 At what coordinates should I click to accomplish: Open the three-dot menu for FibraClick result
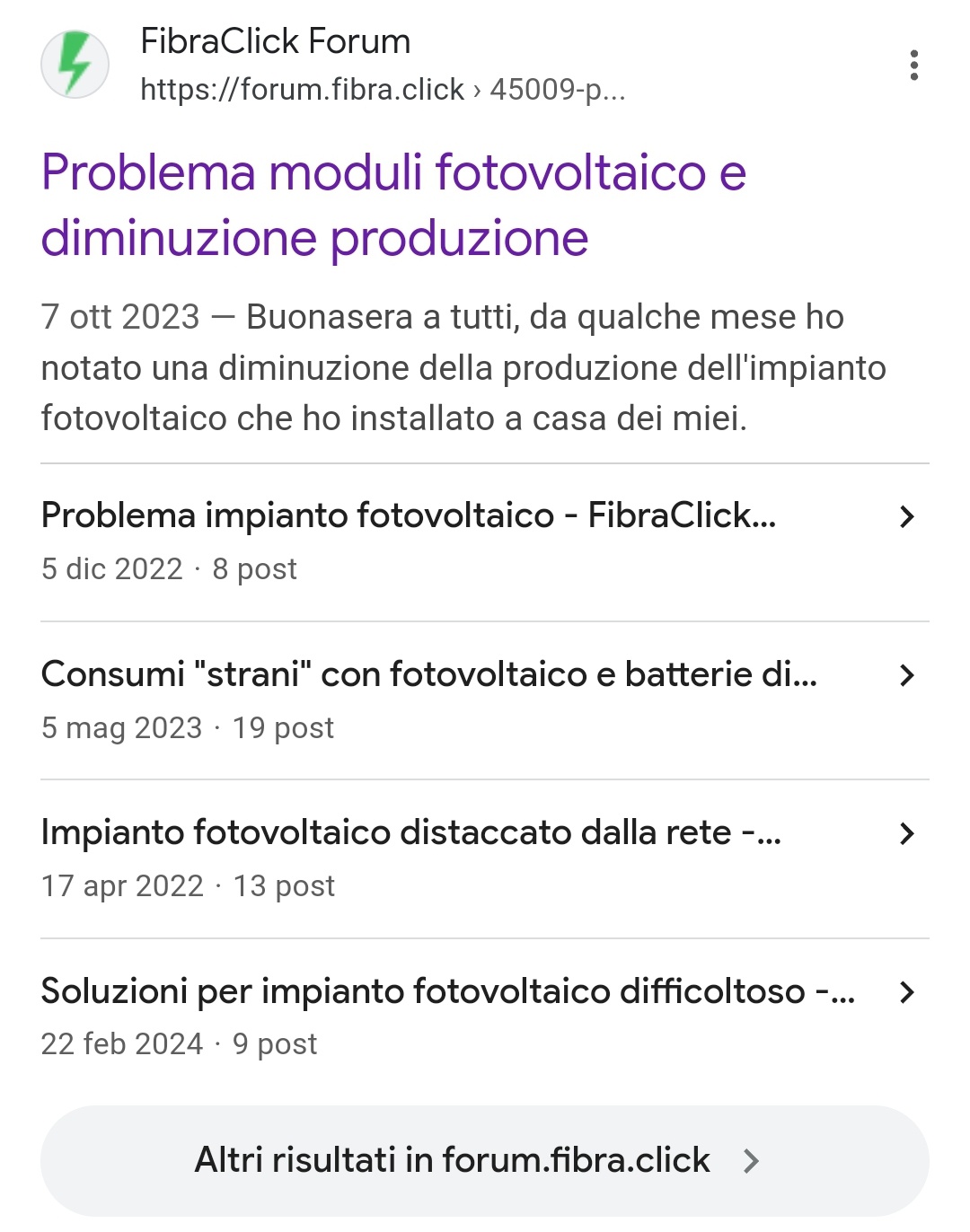click(x=913, y=66)
